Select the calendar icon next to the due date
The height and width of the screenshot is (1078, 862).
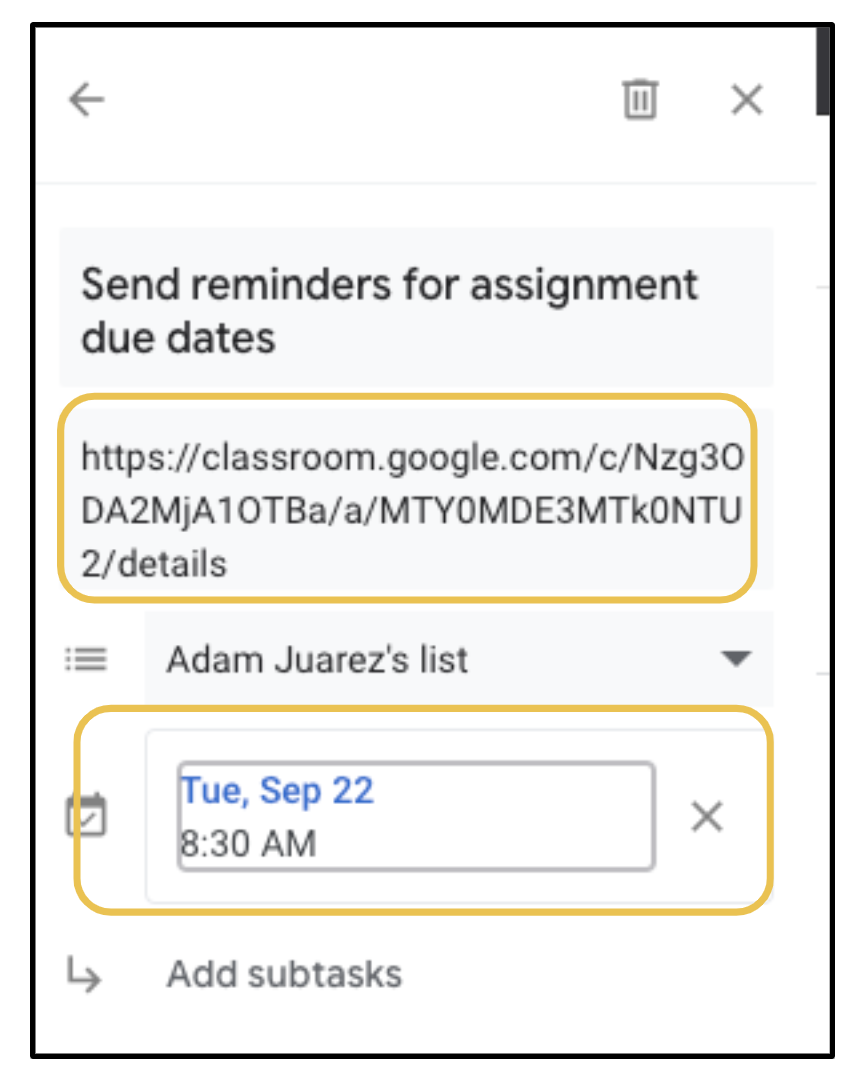88,817
